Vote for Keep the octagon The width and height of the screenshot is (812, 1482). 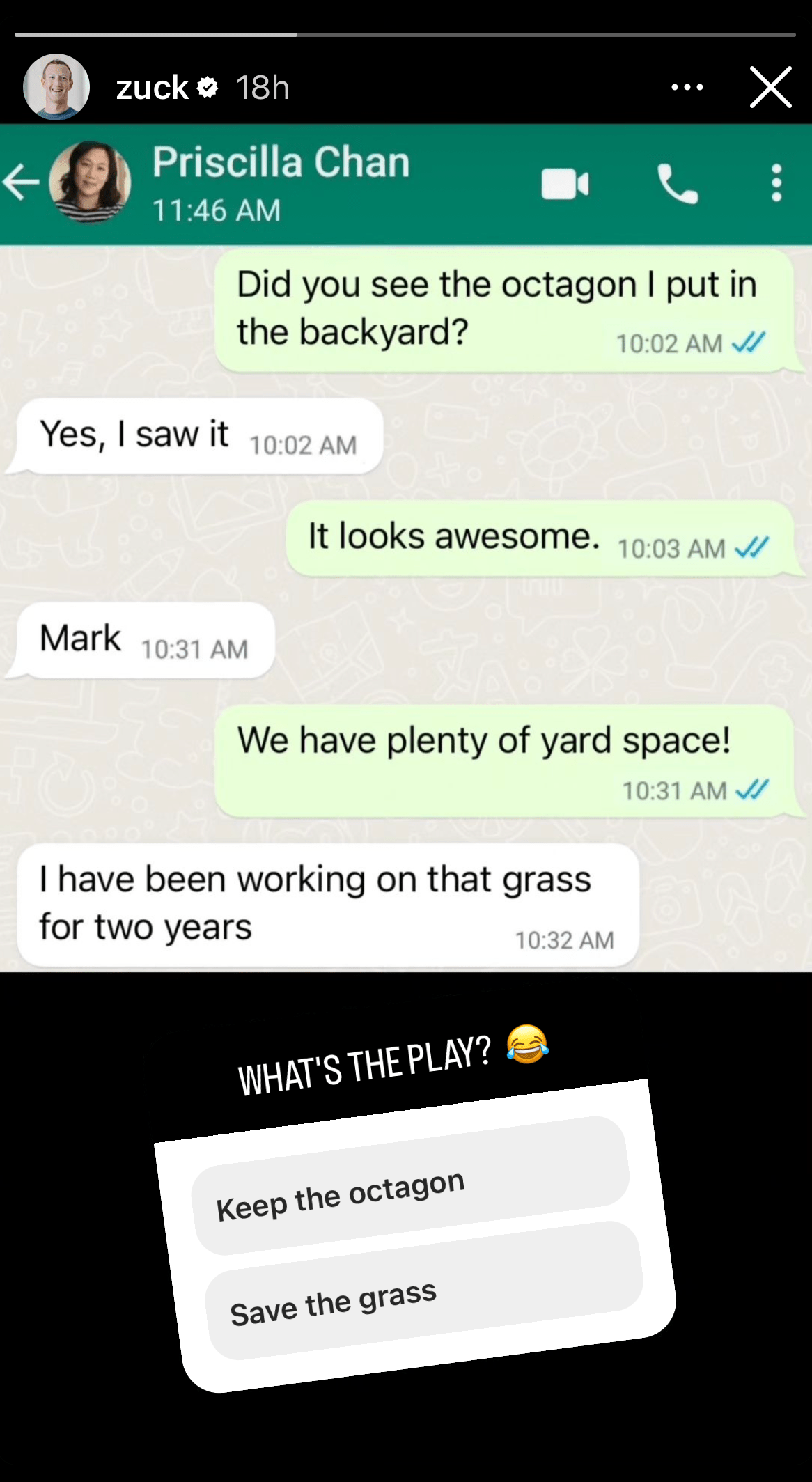tap(411, 1185)
